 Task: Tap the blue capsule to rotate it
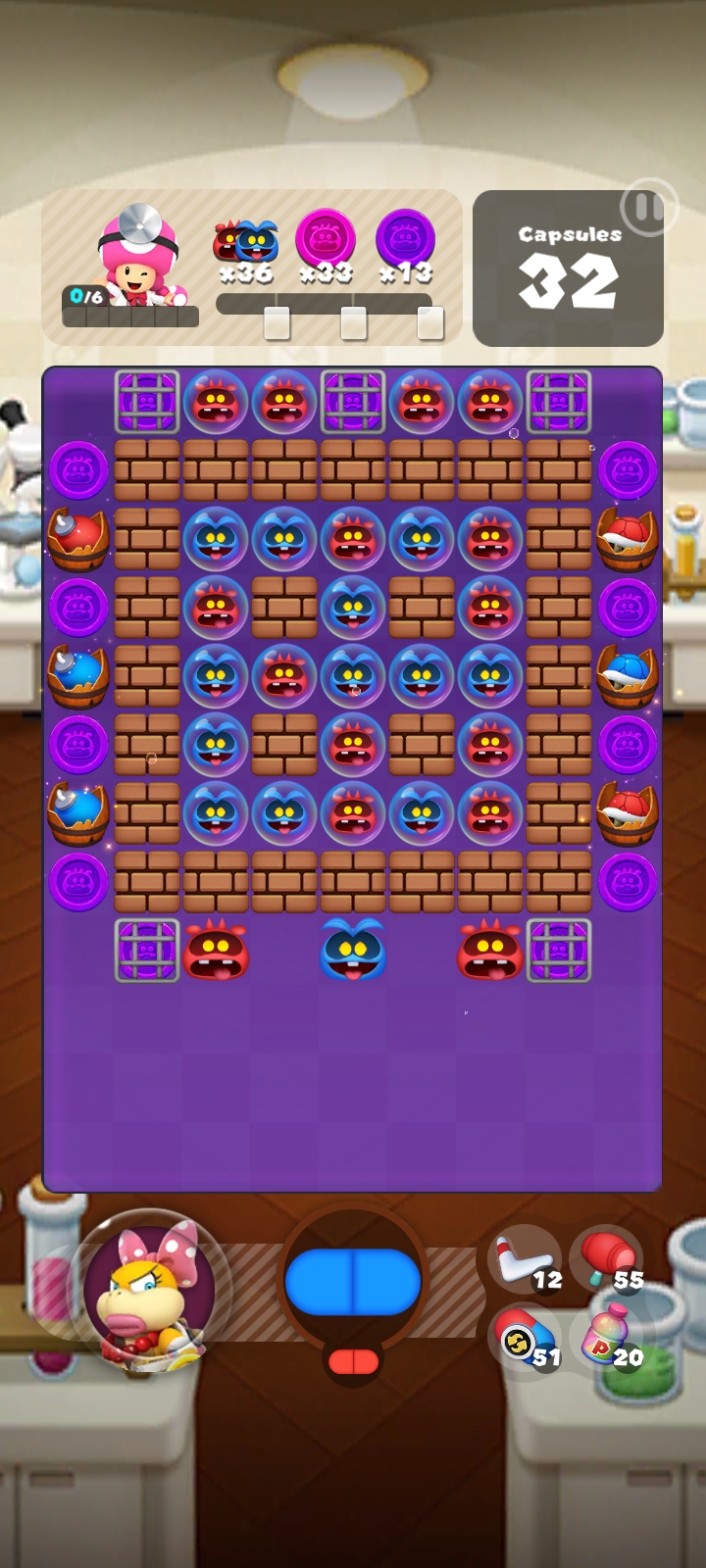(x=353, y=1282)
